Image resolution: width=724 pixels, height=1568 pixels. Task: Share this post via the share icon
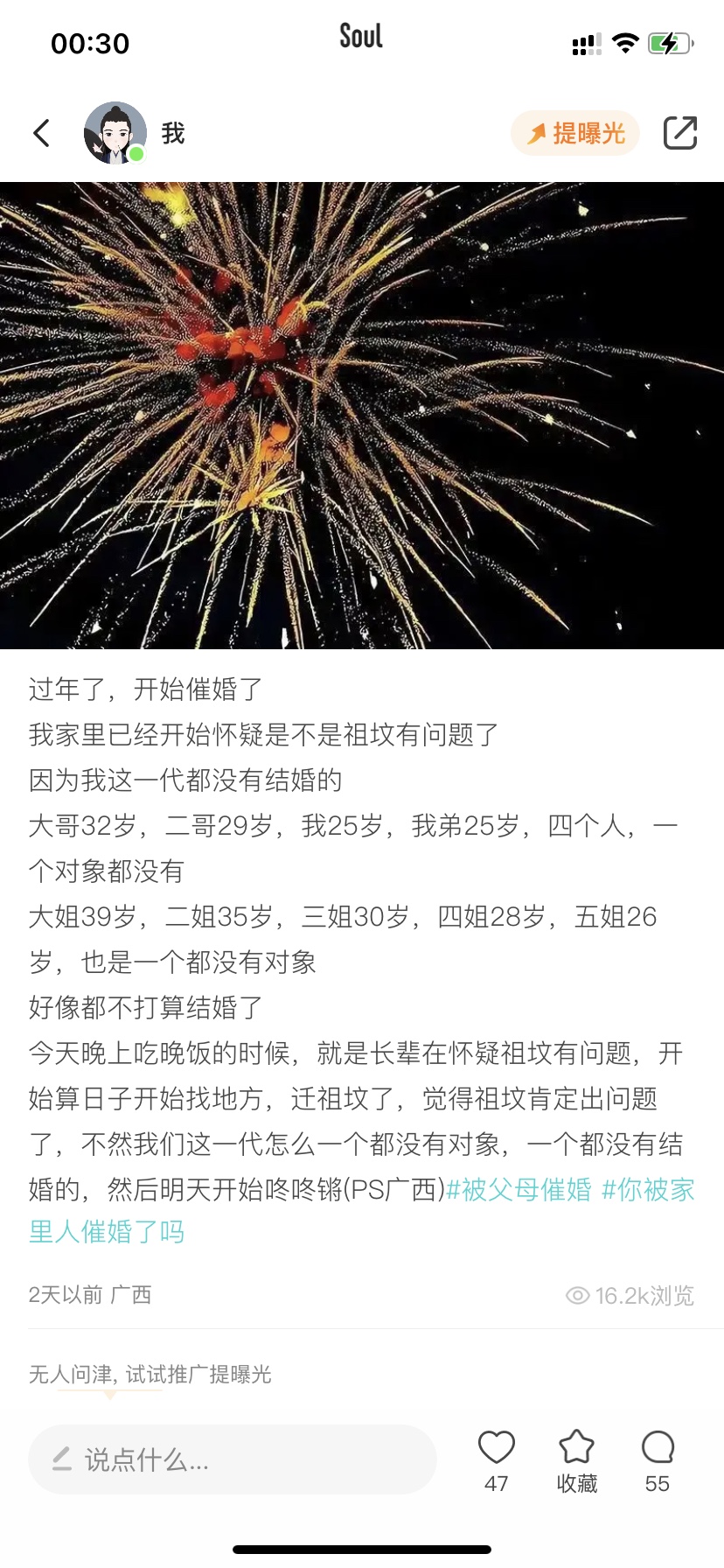(679, 133)
